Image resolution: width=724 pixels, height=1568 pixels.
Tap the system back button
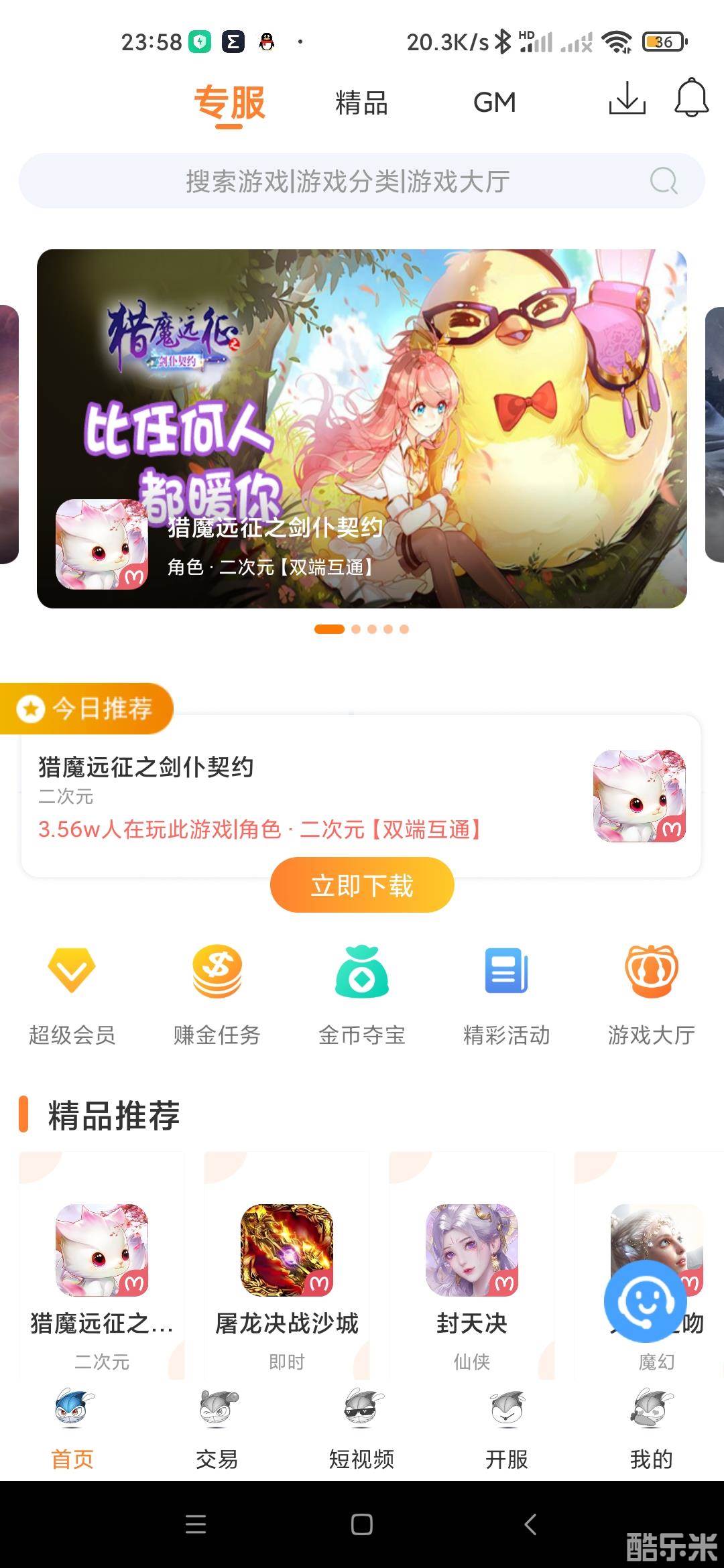pyautogui.click(x=530, y=1524)
